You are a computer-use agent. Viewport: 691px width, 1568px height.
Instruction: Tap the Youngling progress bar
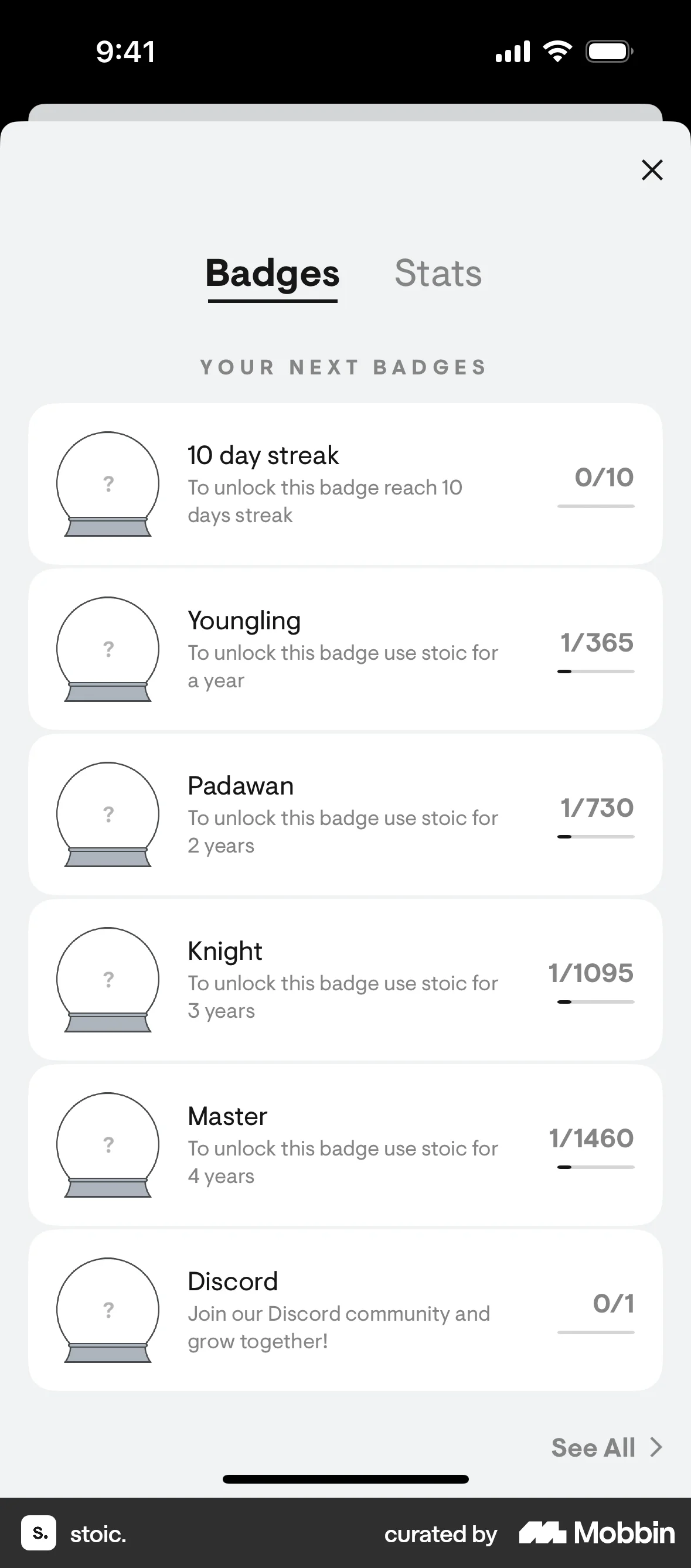(596, 671)
